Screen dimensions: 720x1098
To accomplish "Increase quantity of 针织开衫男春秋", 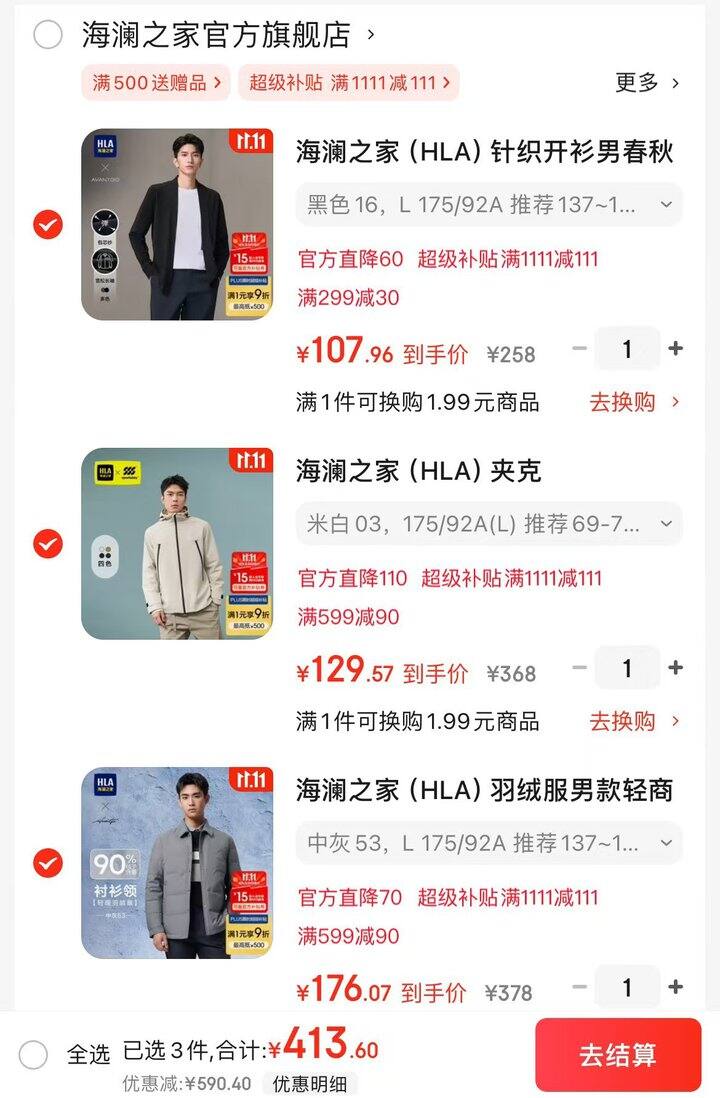I will click(676, 349).
